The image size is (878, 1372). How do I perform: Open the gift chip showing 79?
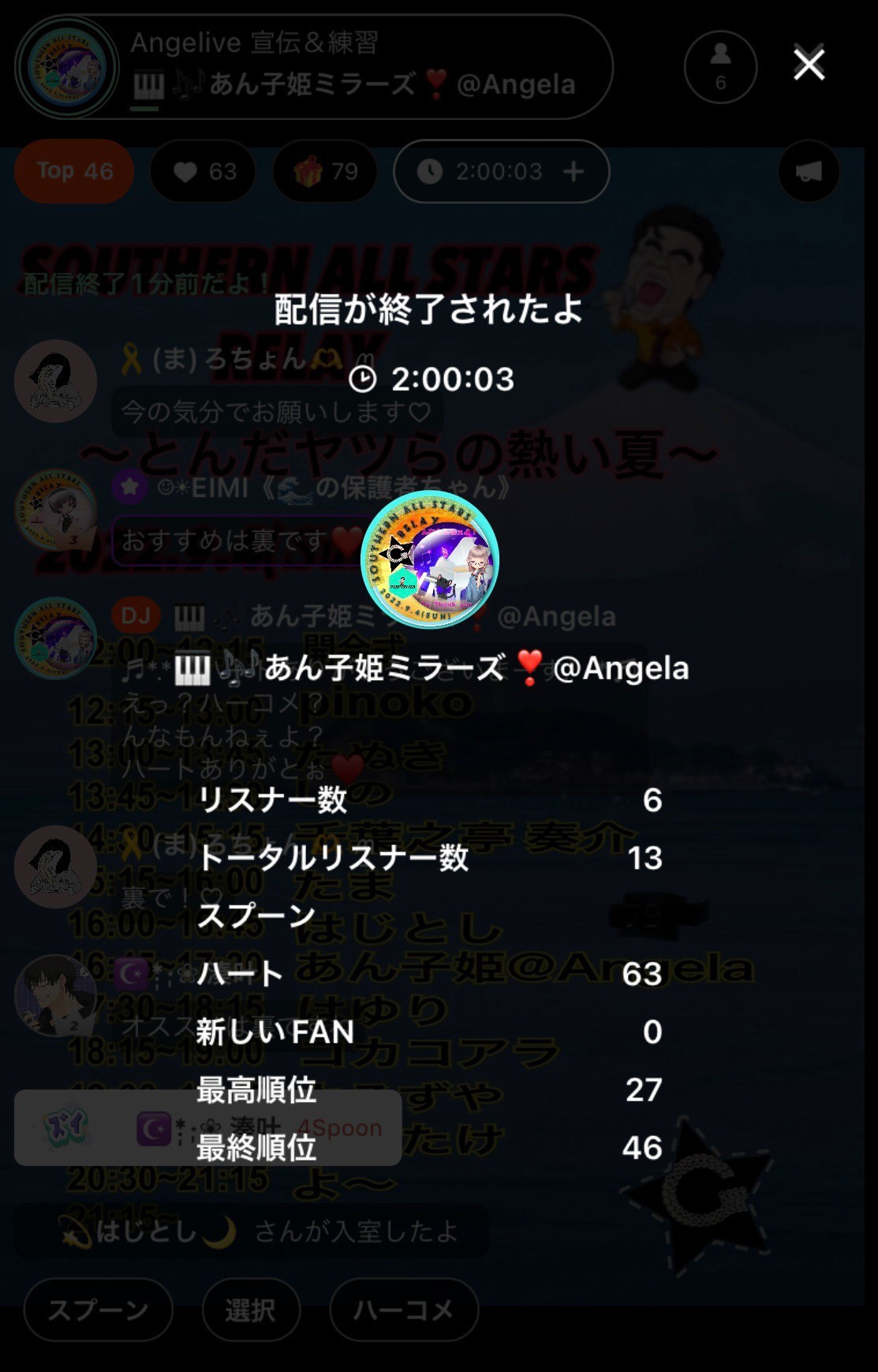[325, 171]
